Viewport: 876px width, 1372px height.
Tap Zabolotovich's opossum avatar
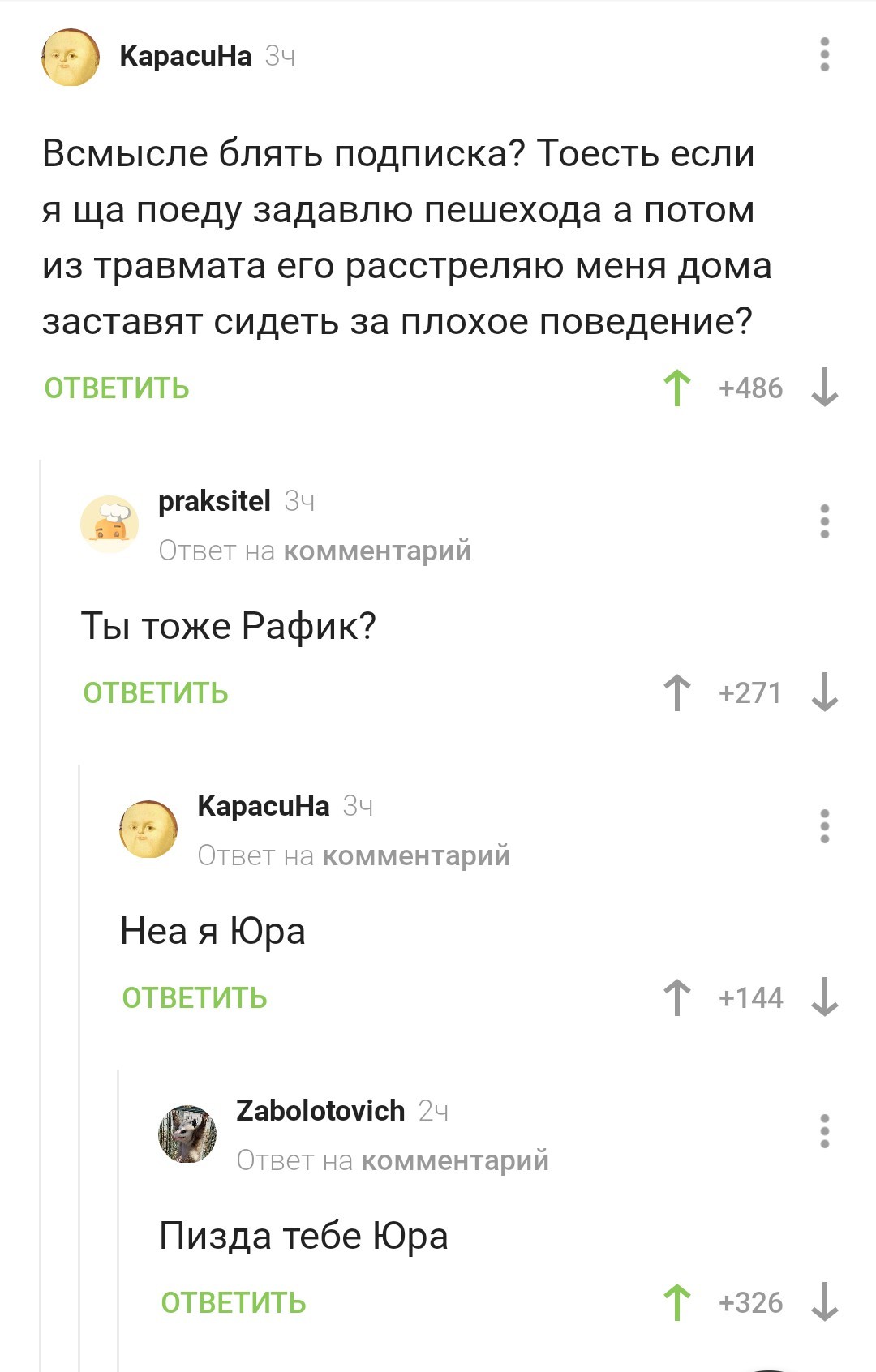(187, 1133)
